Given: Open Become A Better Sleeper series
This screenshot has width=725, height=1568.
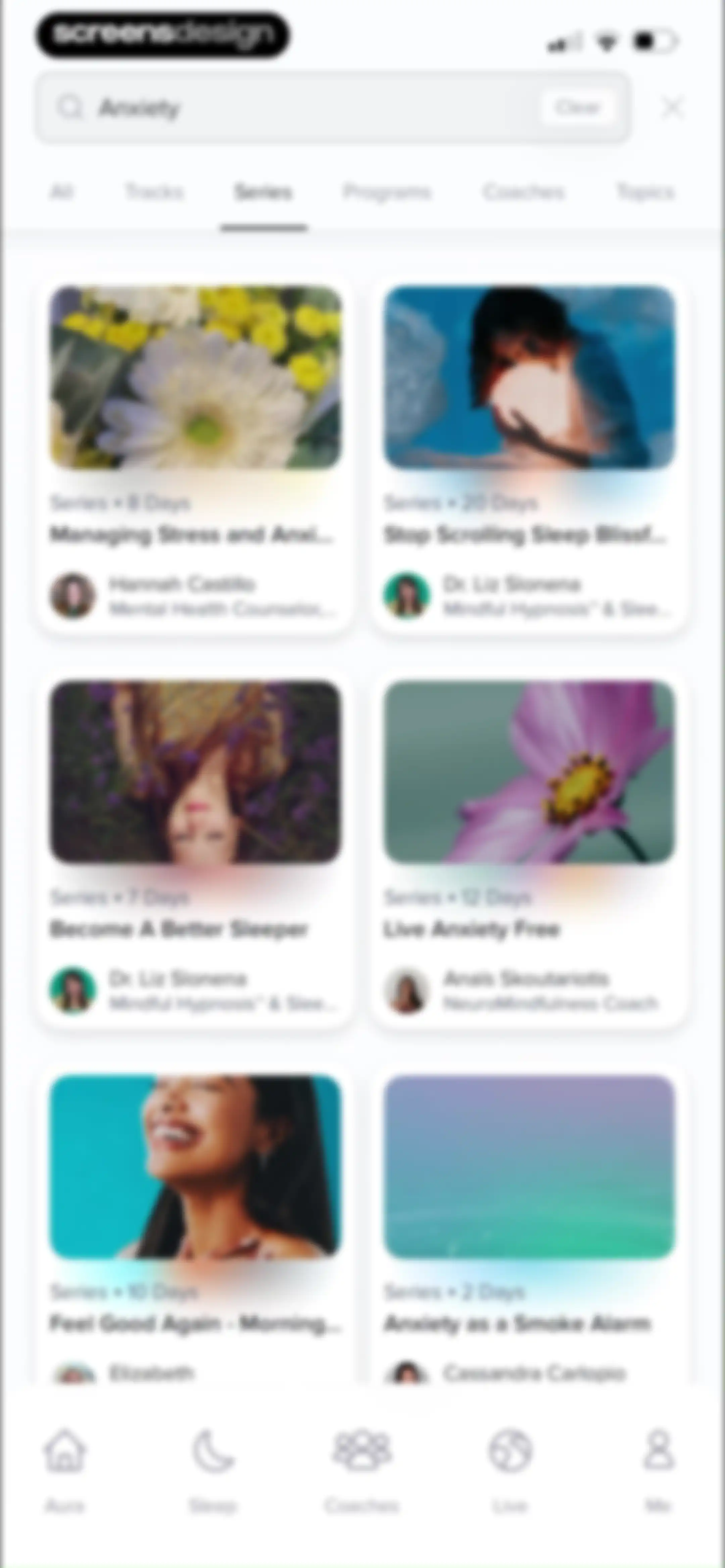Looking at the screenshot, I should click(x=195, y=848).
